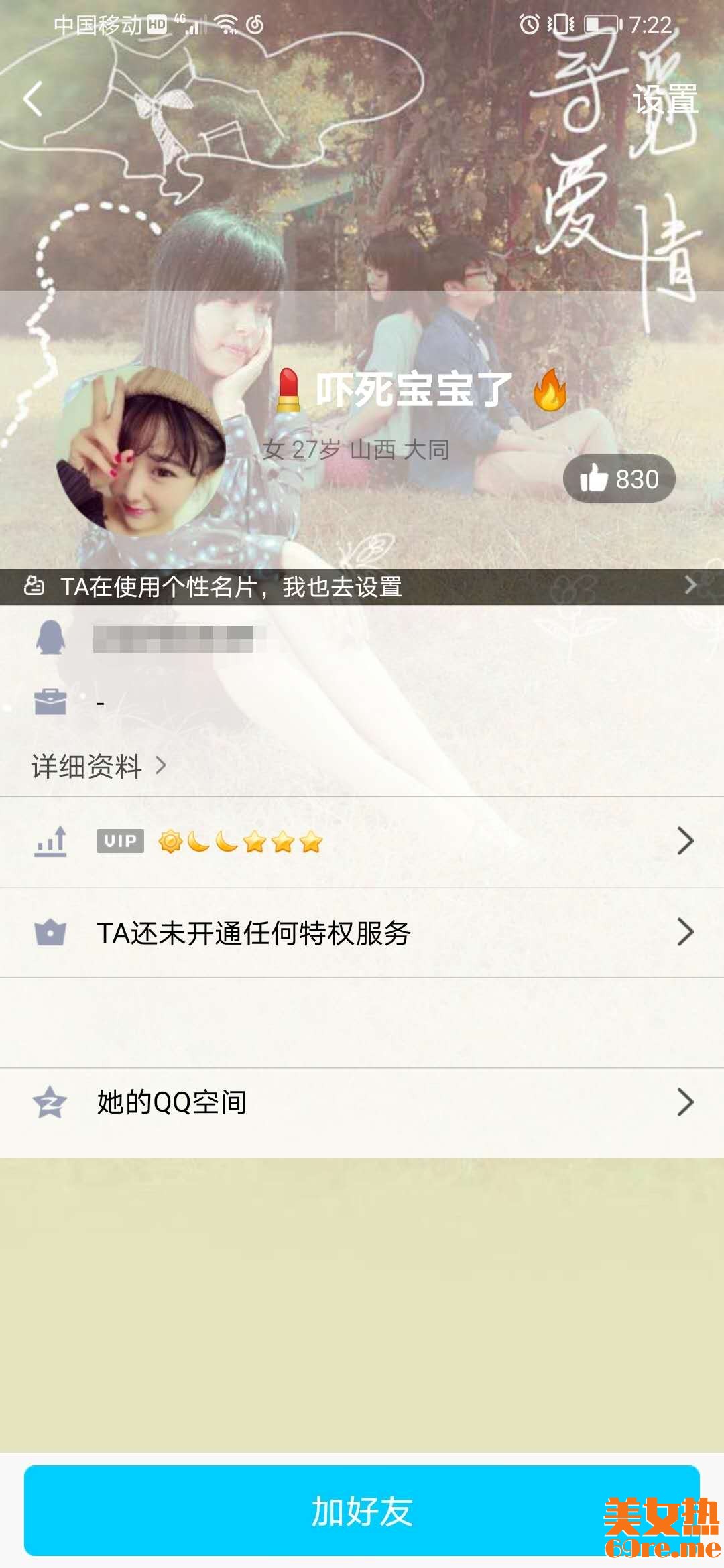
Task: Go back using the top-left arrow
Action: tap(33, 99)
